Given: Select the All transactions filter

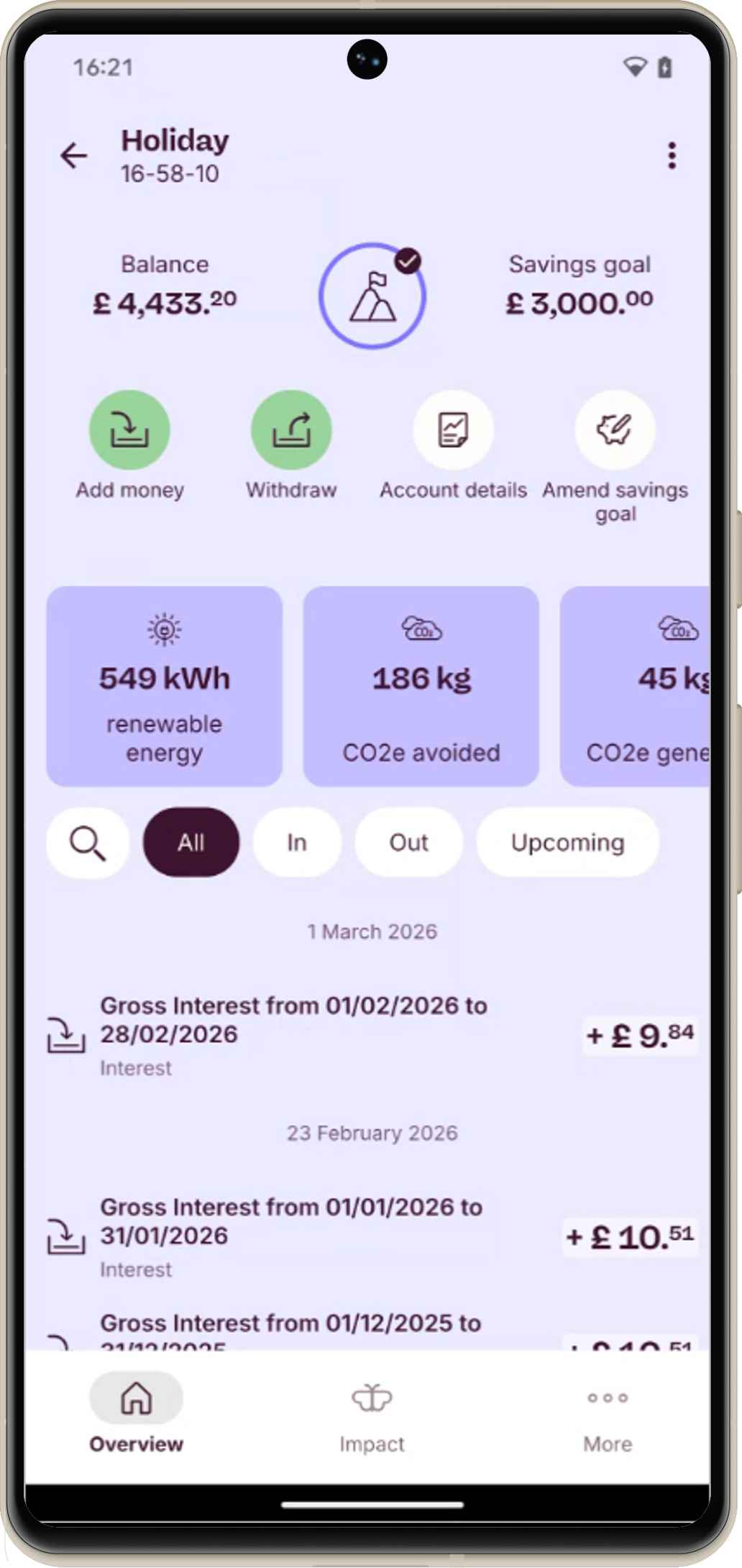Looking at the screenshot, I should pos(191,842).
